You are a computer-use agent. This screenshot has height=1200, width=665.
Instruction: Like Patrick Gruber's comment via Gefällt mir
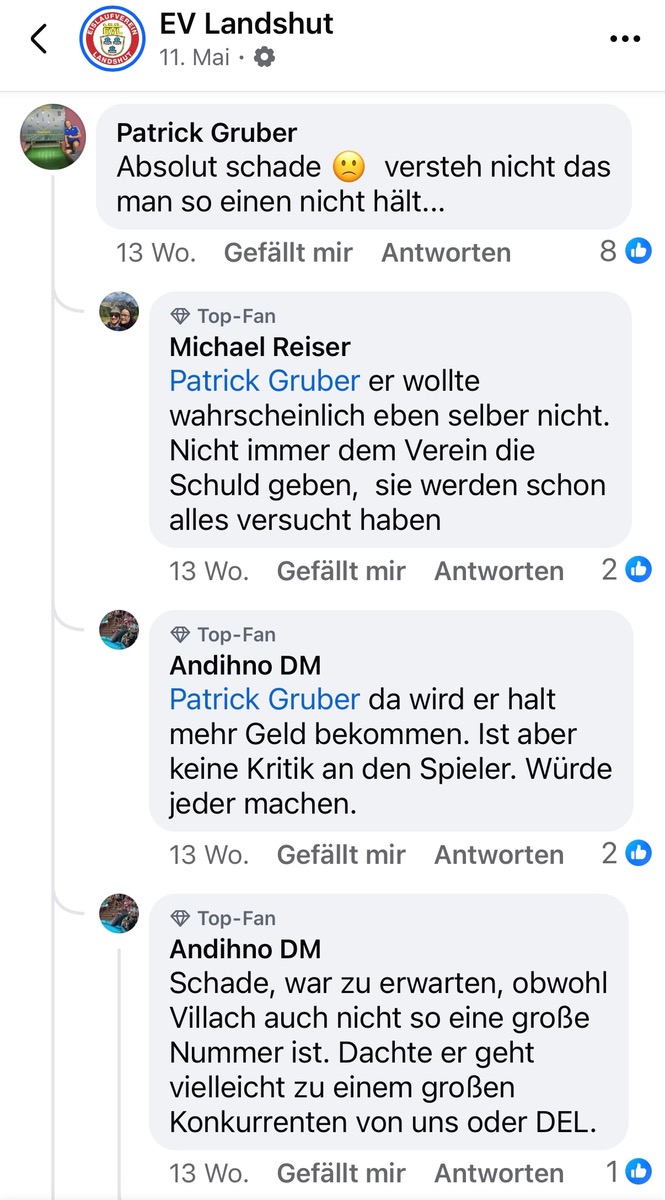tap(288, 252)
